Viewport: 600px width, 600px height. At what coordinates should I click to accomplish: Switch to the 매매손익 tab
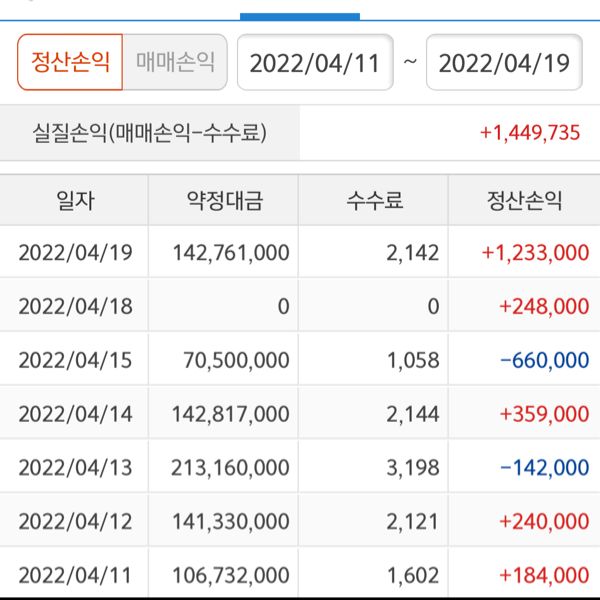pos(175,63)
